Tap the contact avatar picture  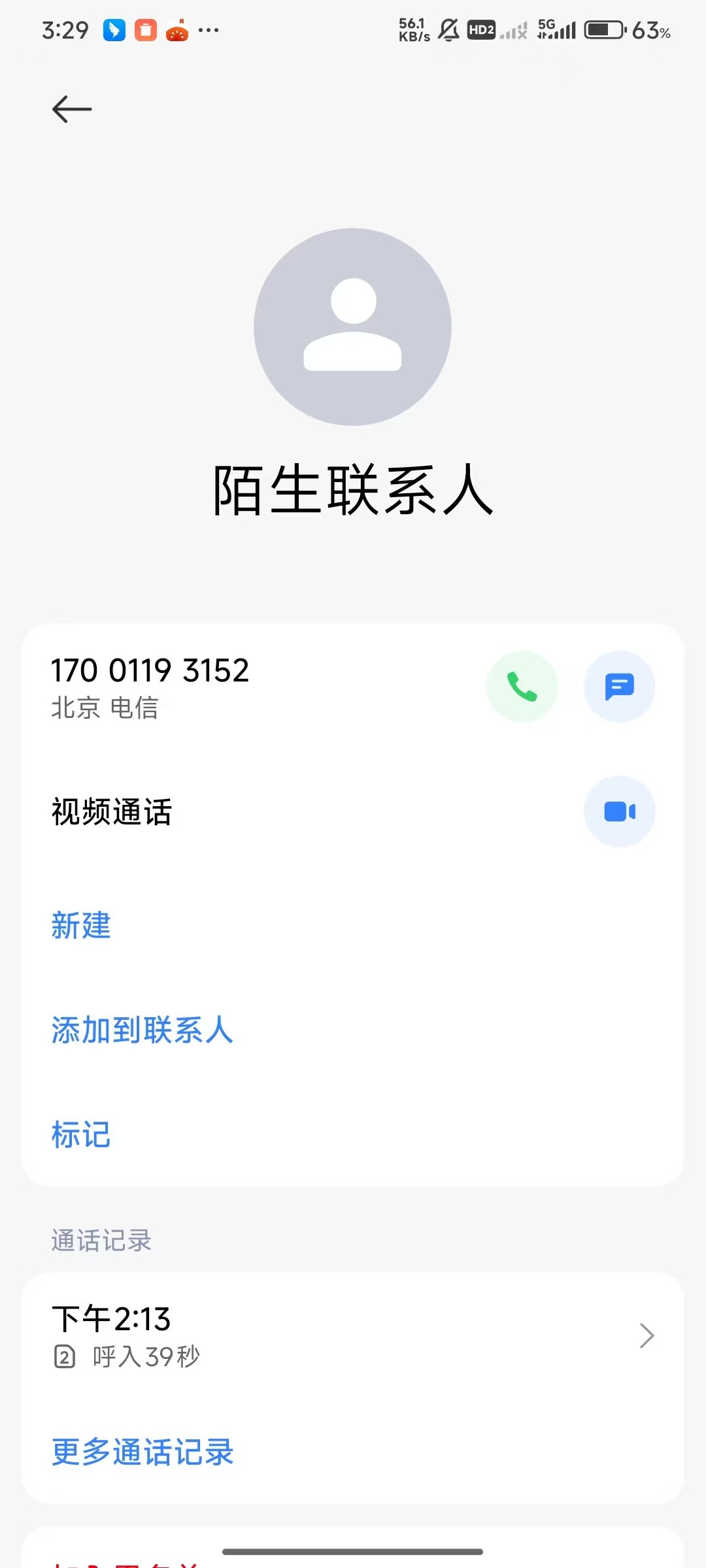(x=352, y=327)
